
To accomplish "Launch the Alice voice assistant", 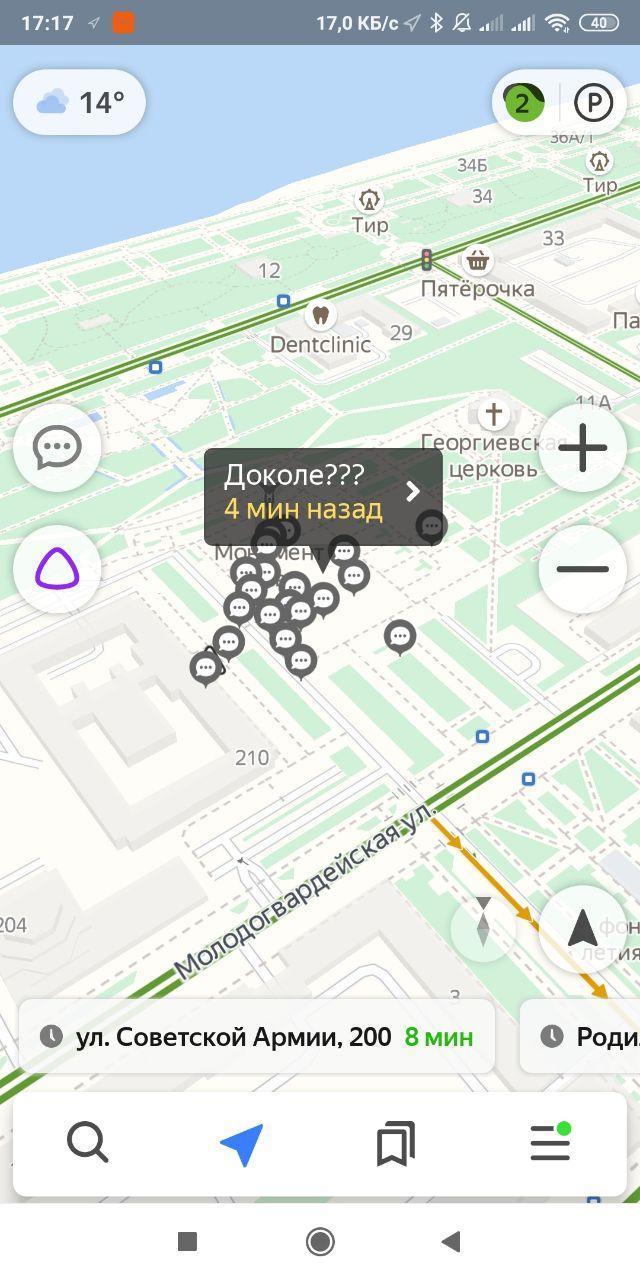I will pyautogui.click(x=57, y=569).
